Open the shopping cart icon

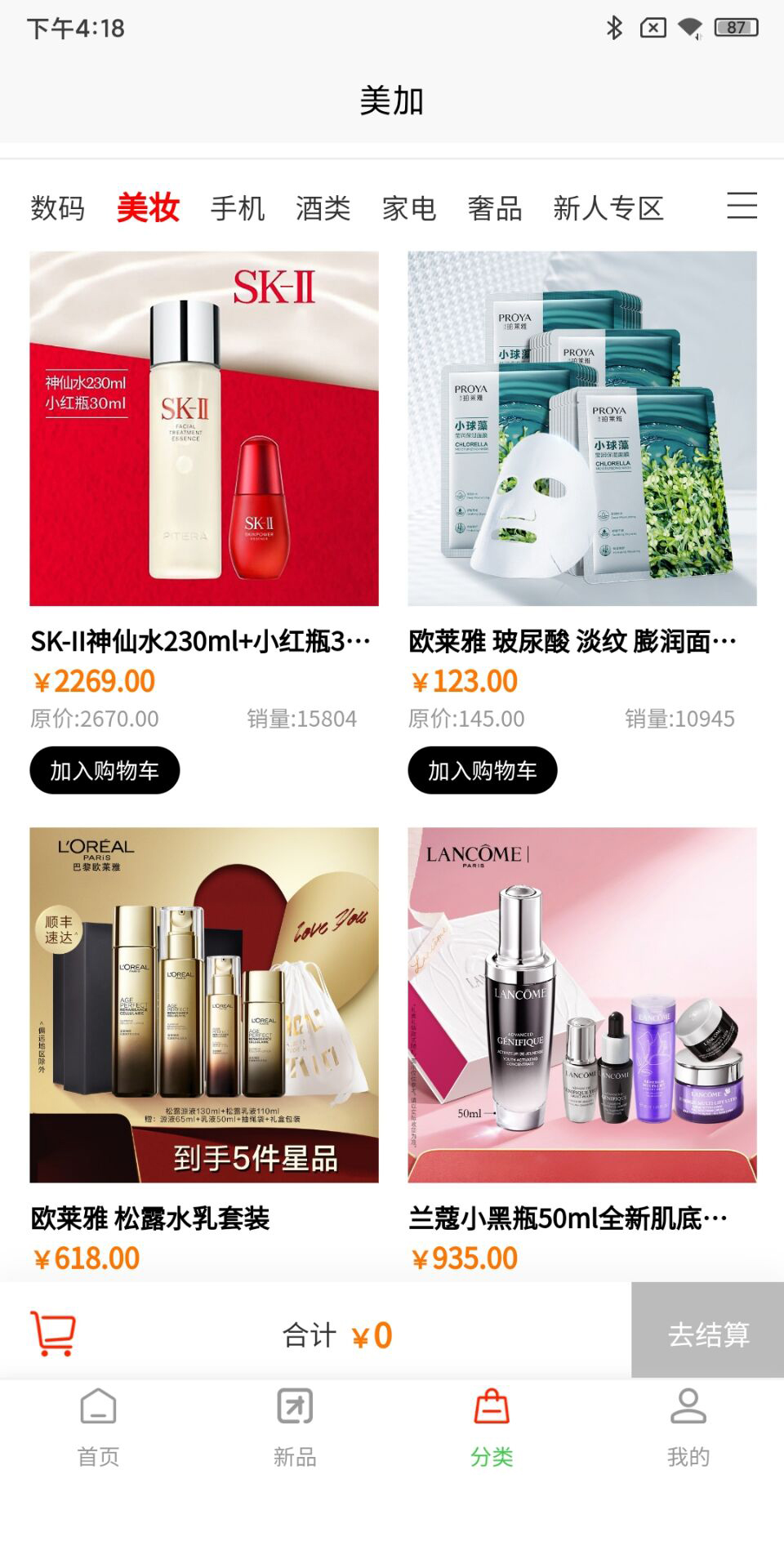click(53, 1334)
